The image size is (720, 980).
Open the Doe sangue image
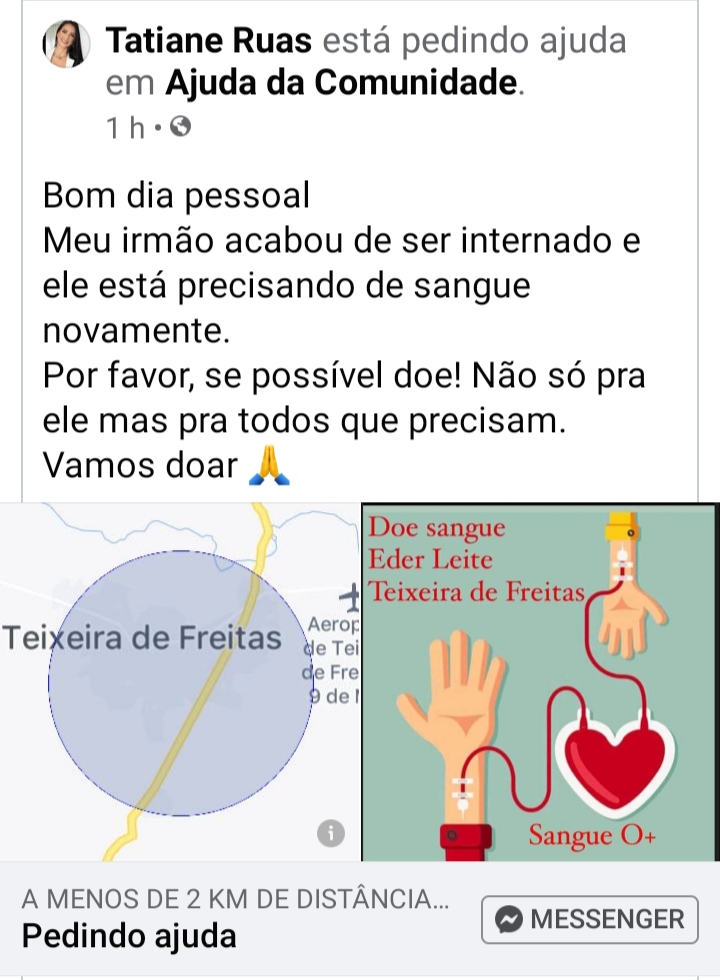539,682
